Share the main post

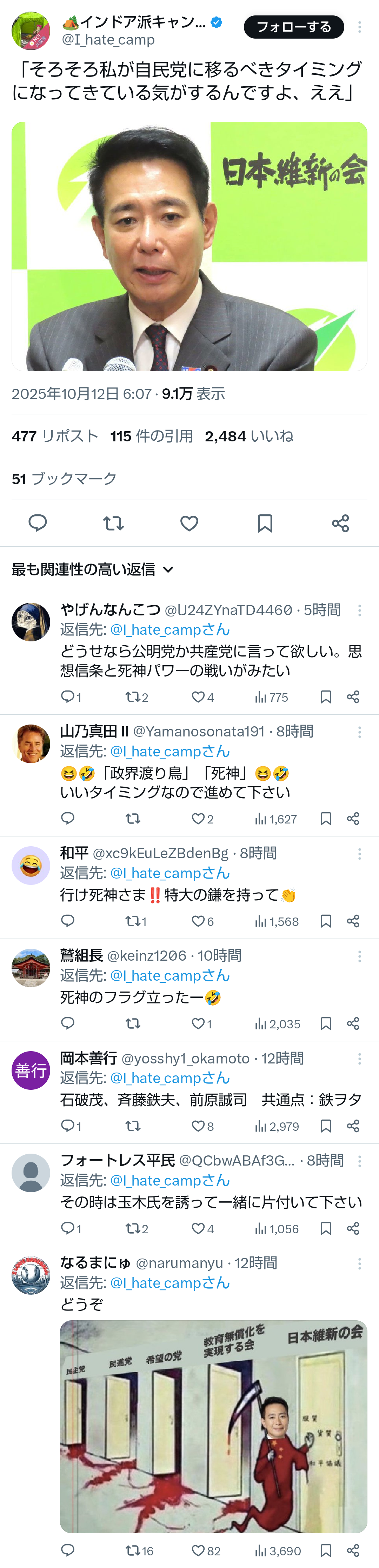340,523
